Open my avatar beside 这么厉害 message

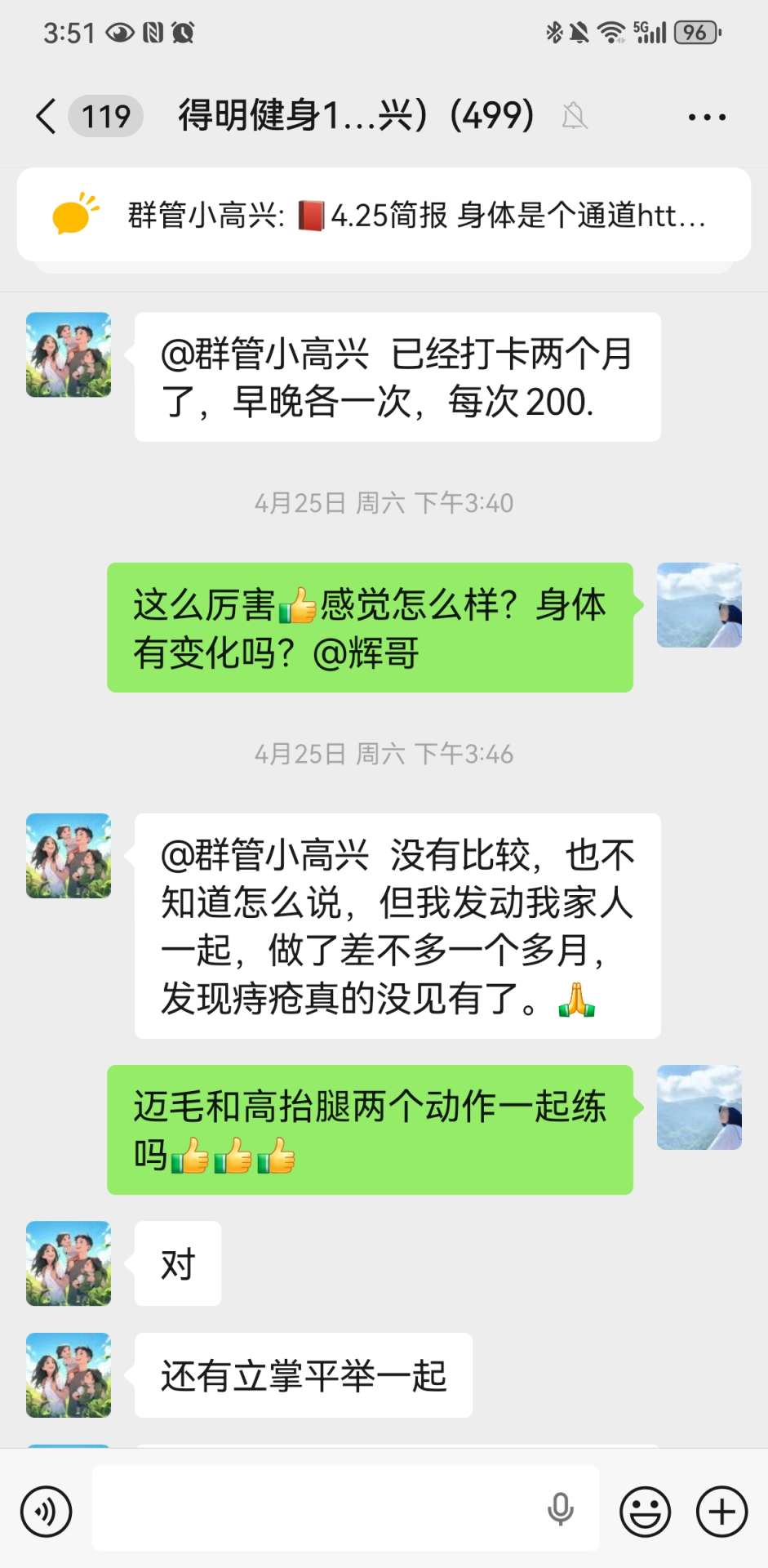pyautogui.click(x=699, y=605)
